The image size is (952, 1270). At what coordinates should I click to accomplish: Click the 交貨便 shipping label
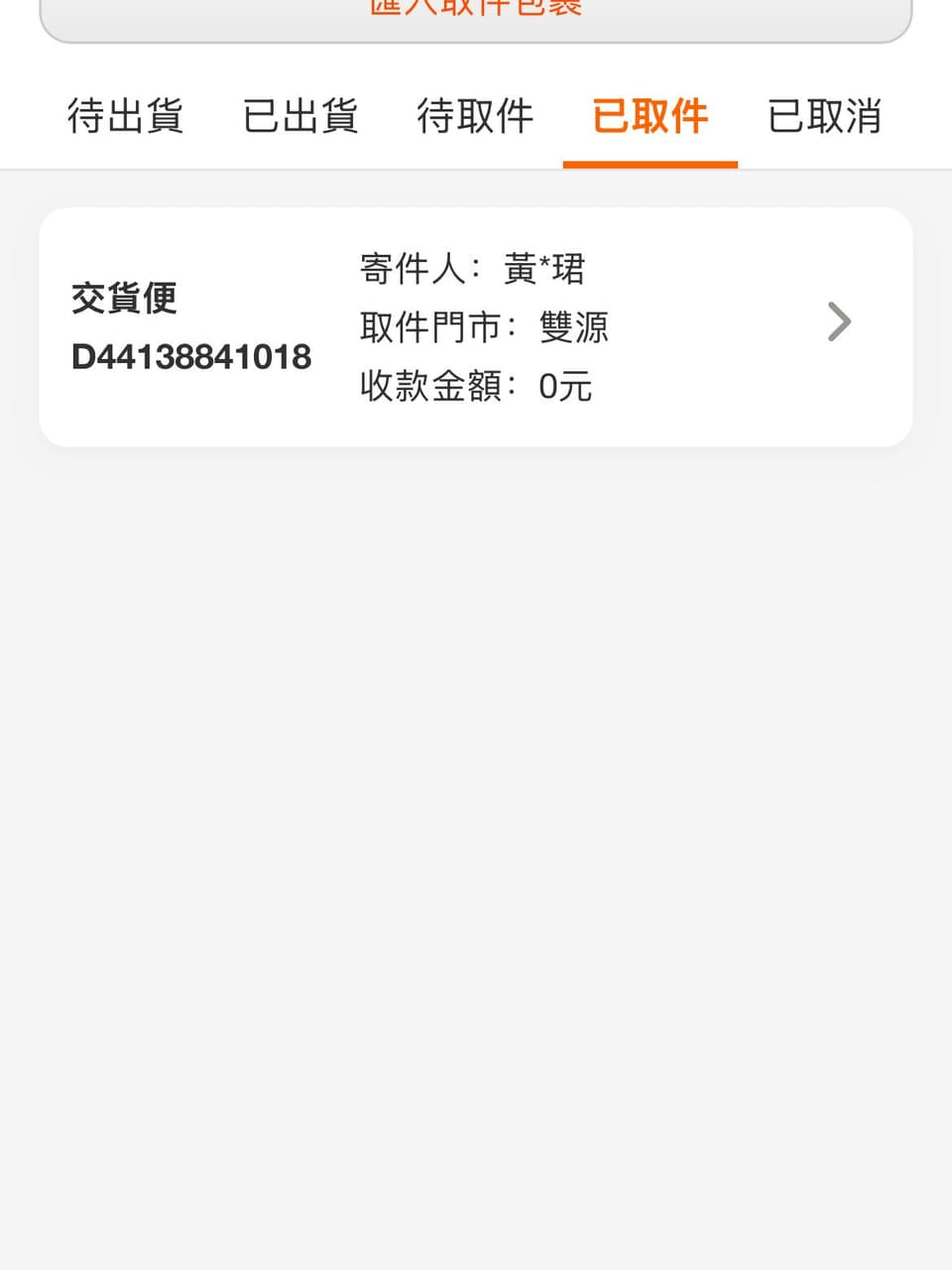(124, 298)
